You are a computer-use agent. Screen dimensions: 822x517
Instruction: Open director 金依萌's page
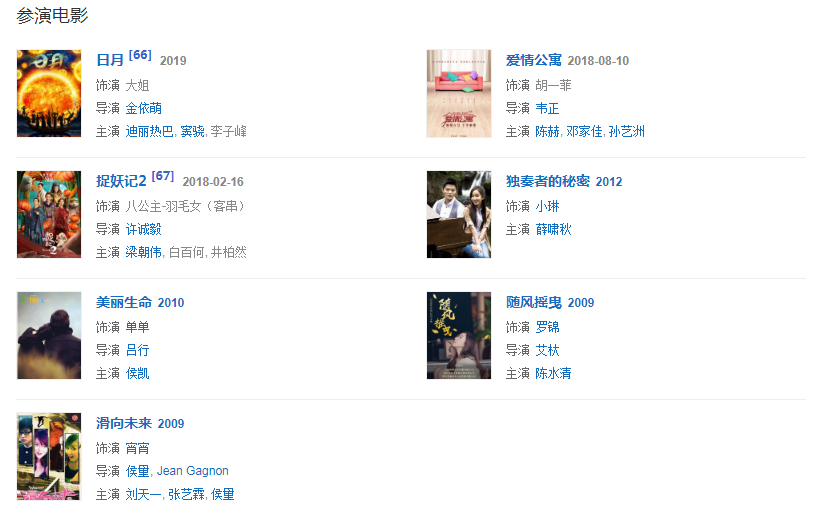click(143, 108)
